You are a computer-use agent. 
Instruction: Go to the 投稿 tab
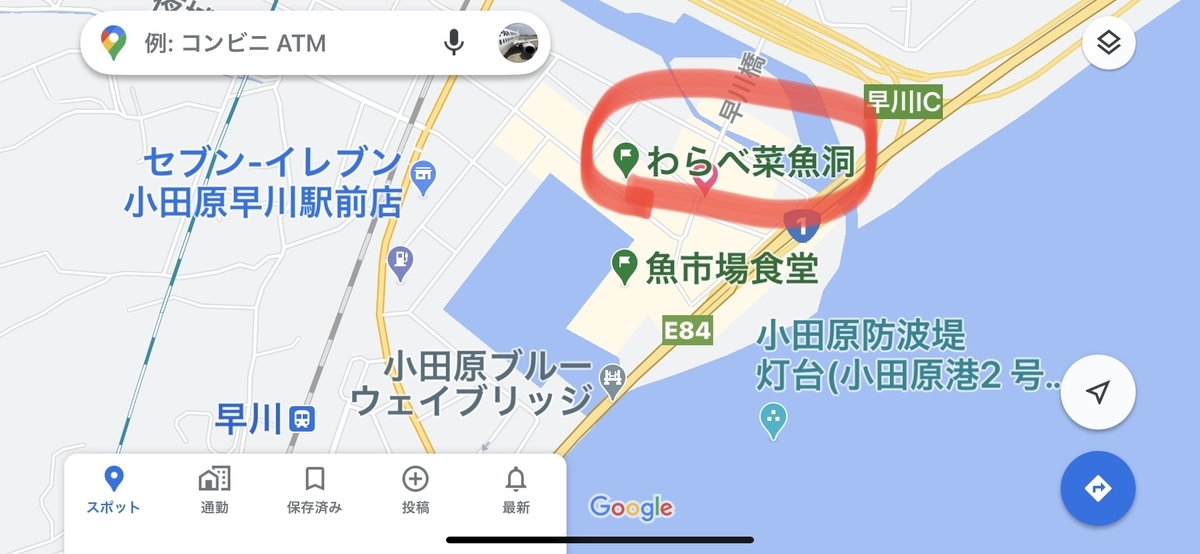click(x=415, y=490)
